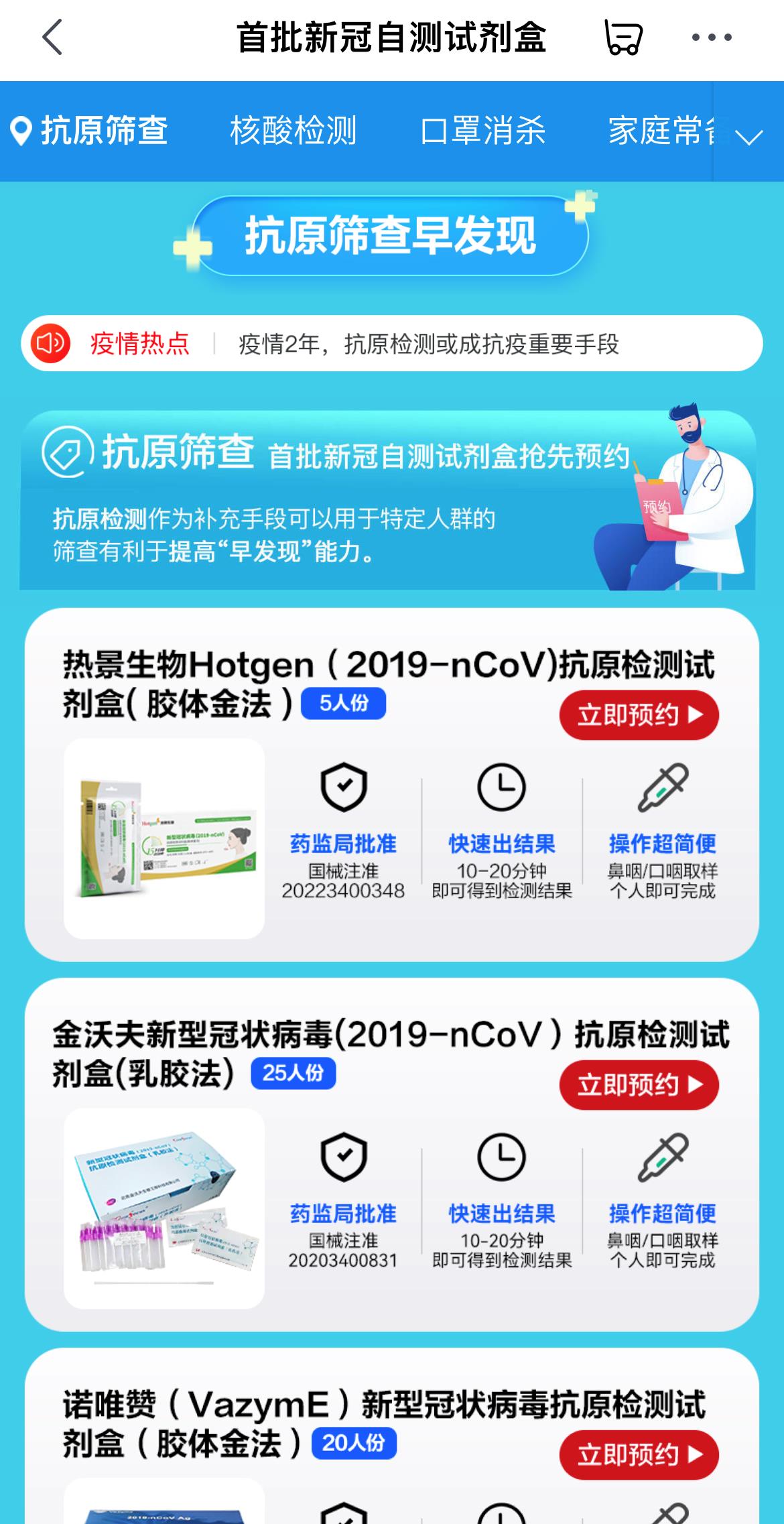
Task: Click the 疫情热点 speaker icon
Action: 50,342
